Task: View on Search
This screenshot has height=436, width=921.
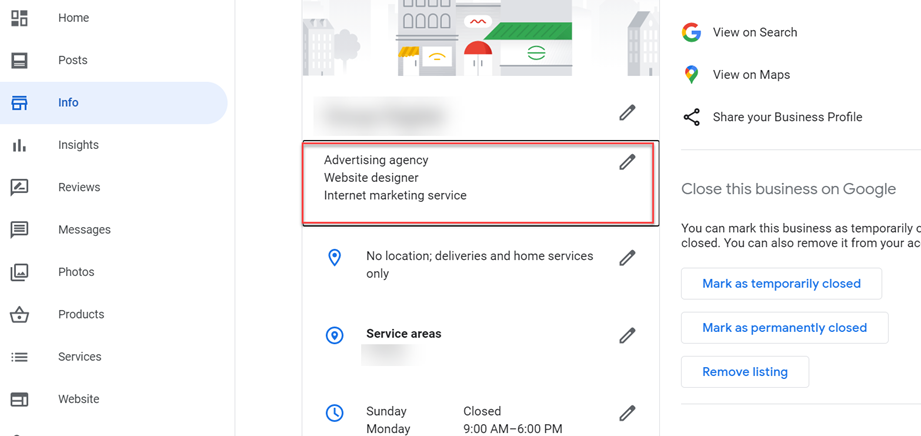Action: tap(754, 32)
